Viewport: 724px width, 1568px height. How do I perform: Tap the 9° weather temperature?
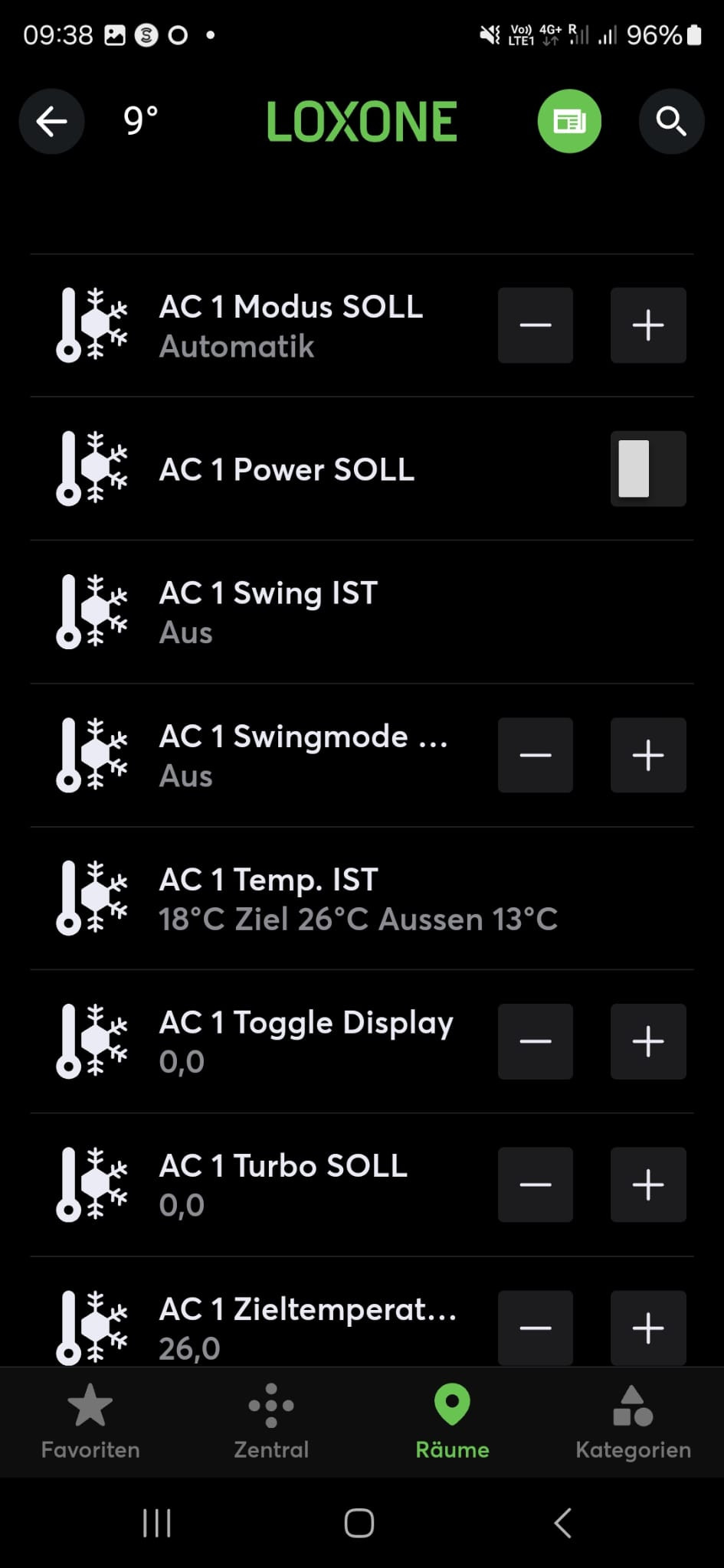(x=141, y=122)
